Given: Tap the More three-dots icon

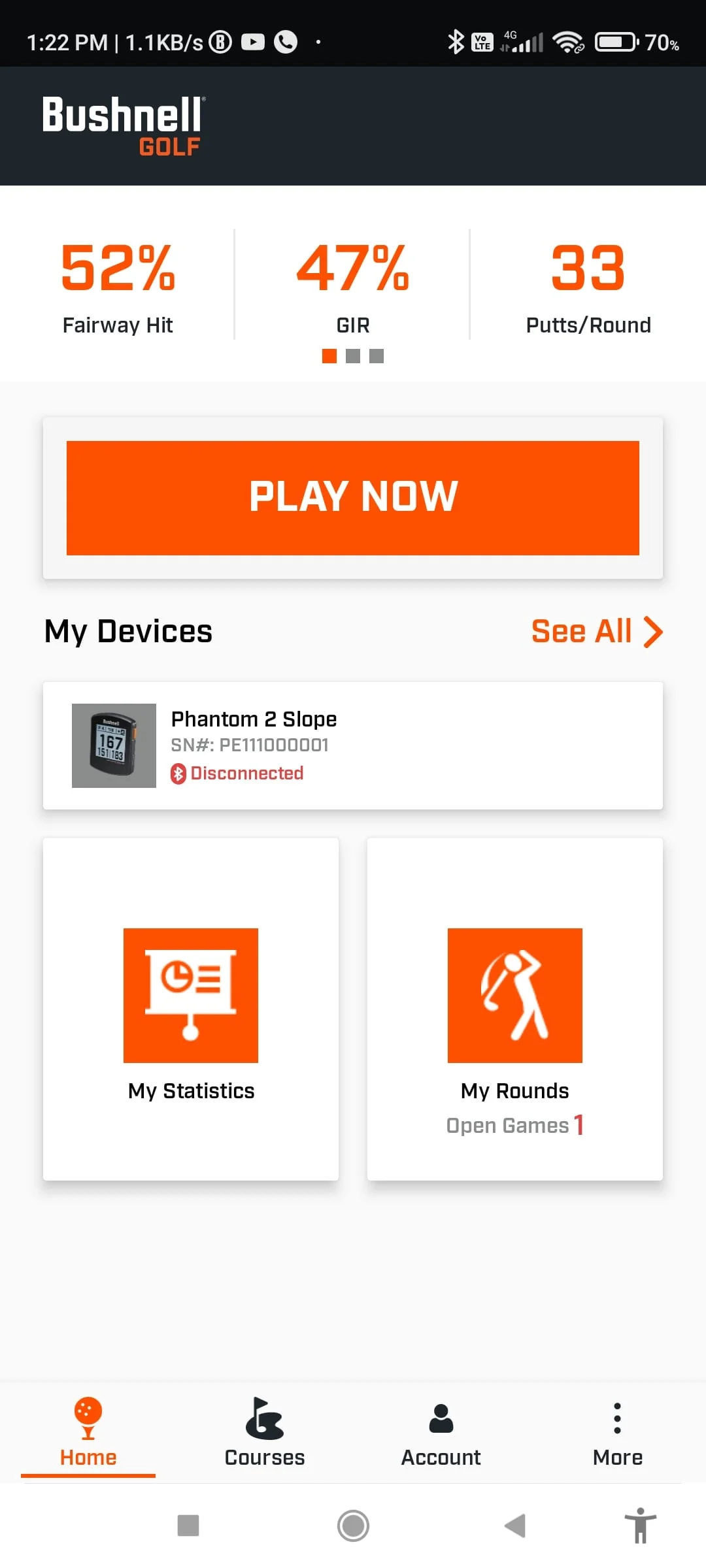Looking at the screenshot, I should (x=617, y=1418).
